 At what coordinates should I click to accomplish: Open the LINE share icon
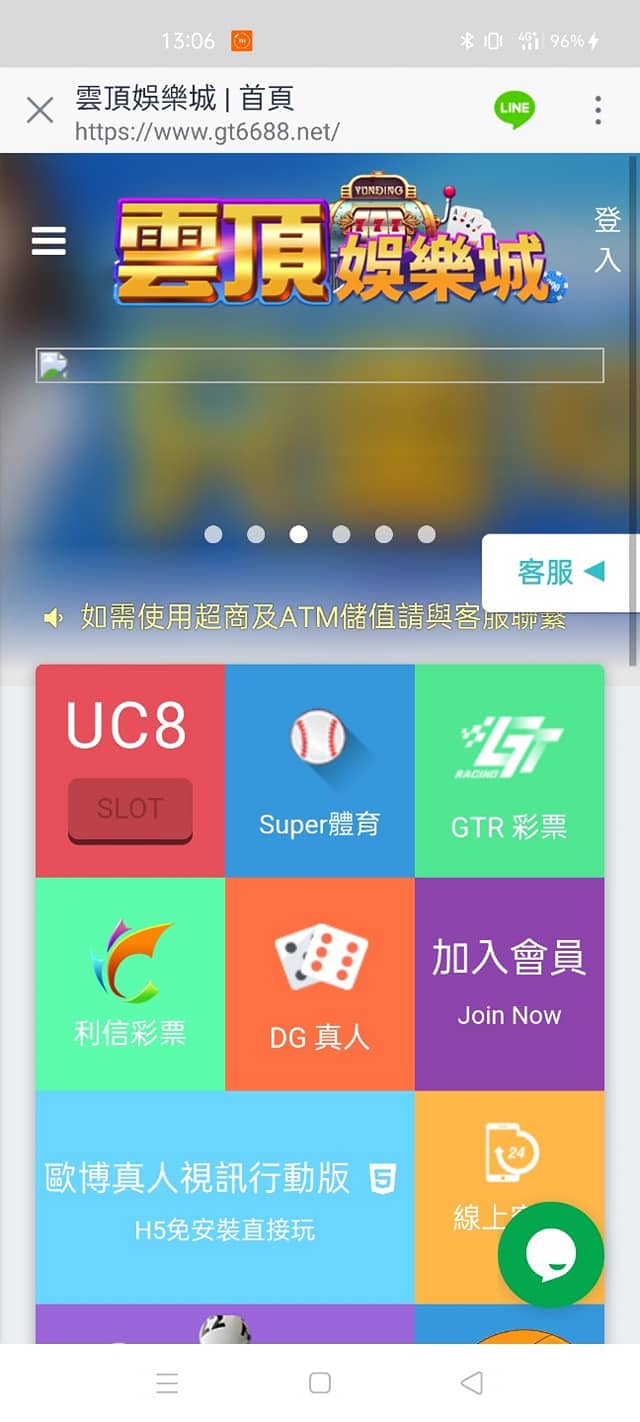tap(514, 109)
